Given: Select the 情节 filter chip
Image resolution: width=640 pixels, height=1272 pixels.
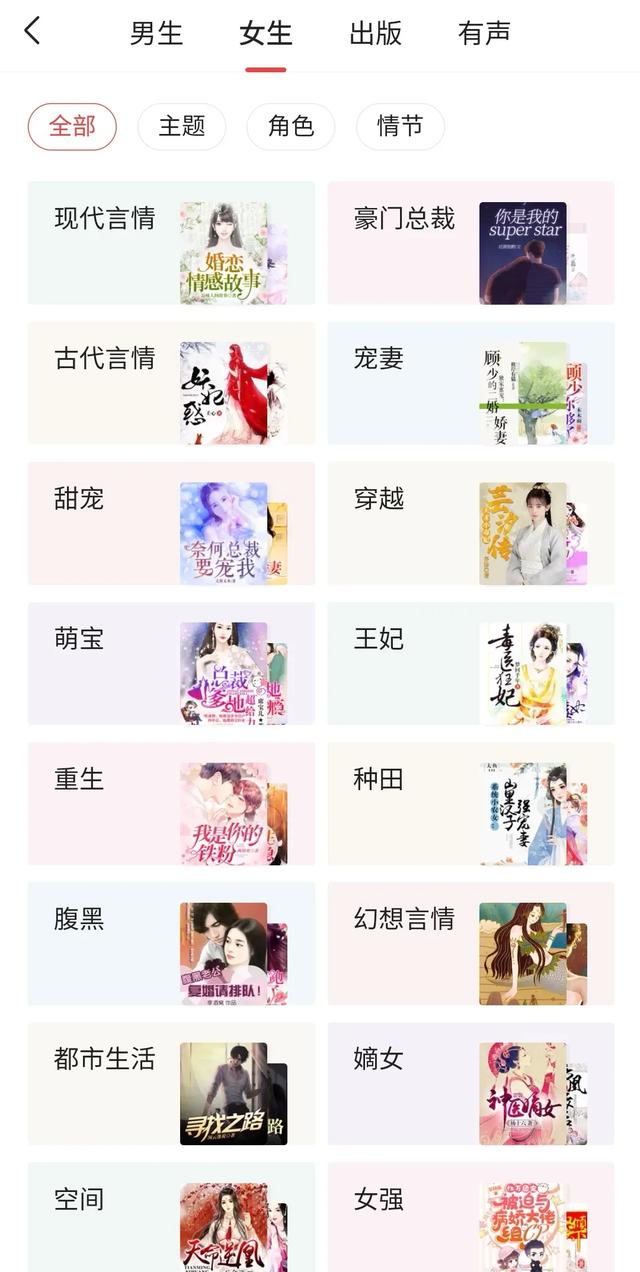Looking at the screenshot, I should [400, 127].
